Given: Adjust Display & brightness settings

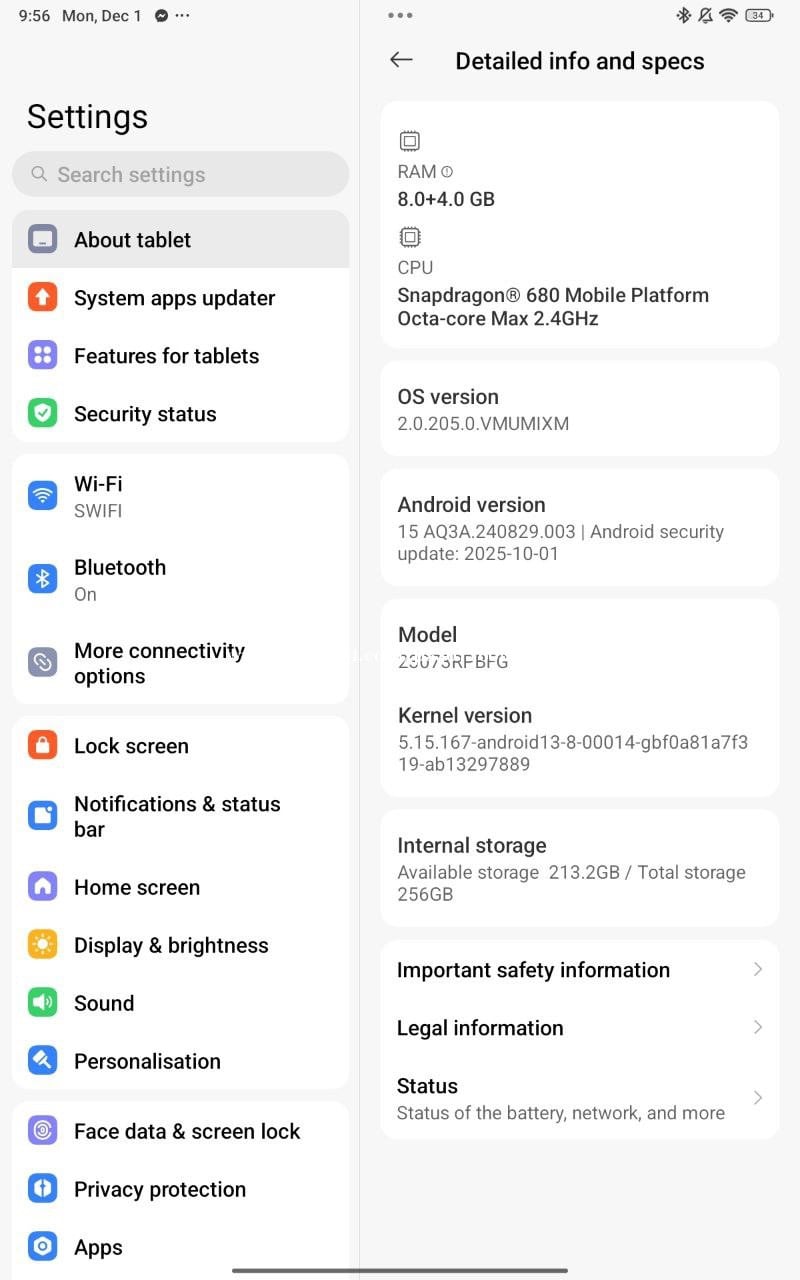Looking at the screenshot, I should point(180,946).
